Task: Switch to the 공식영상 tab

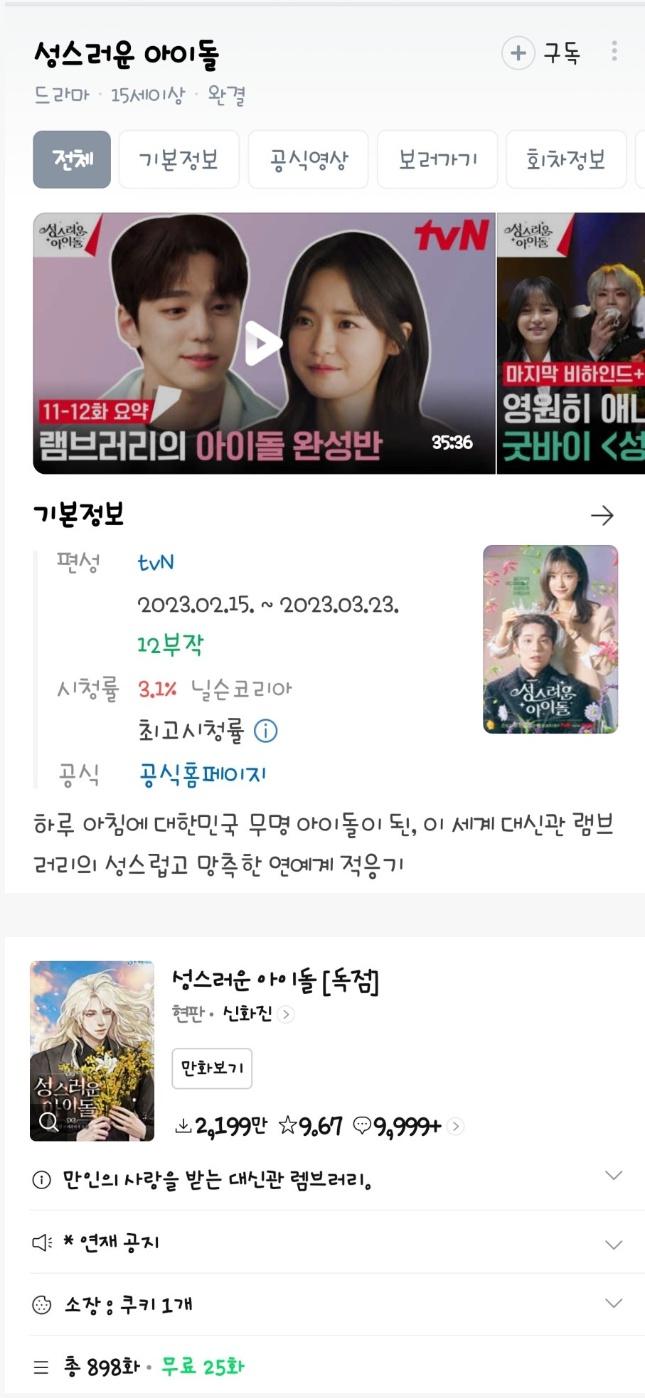Action: coord(308,160)
